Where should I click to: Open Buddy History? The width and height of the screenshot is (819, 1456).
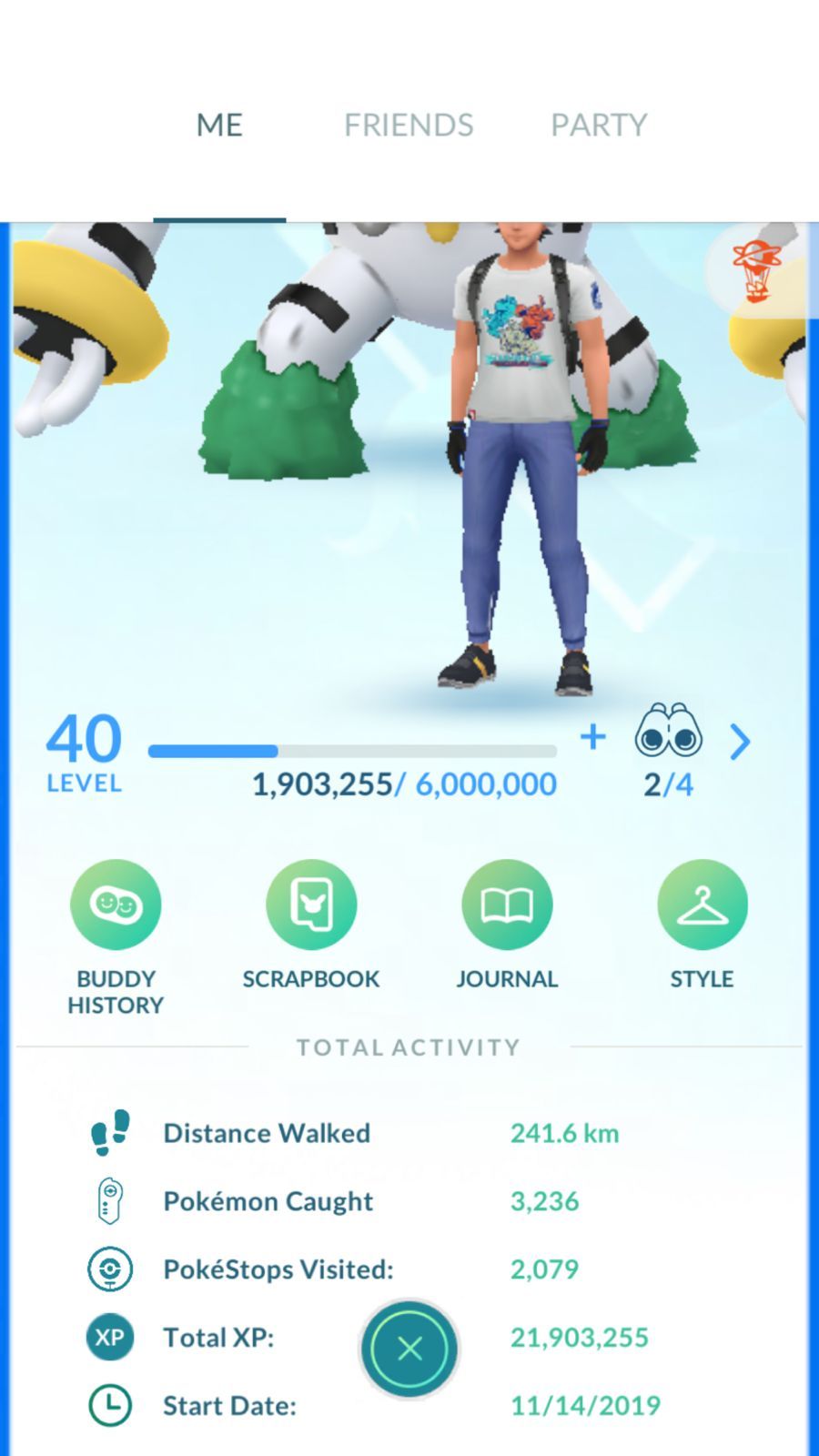(x=116, y=905)
